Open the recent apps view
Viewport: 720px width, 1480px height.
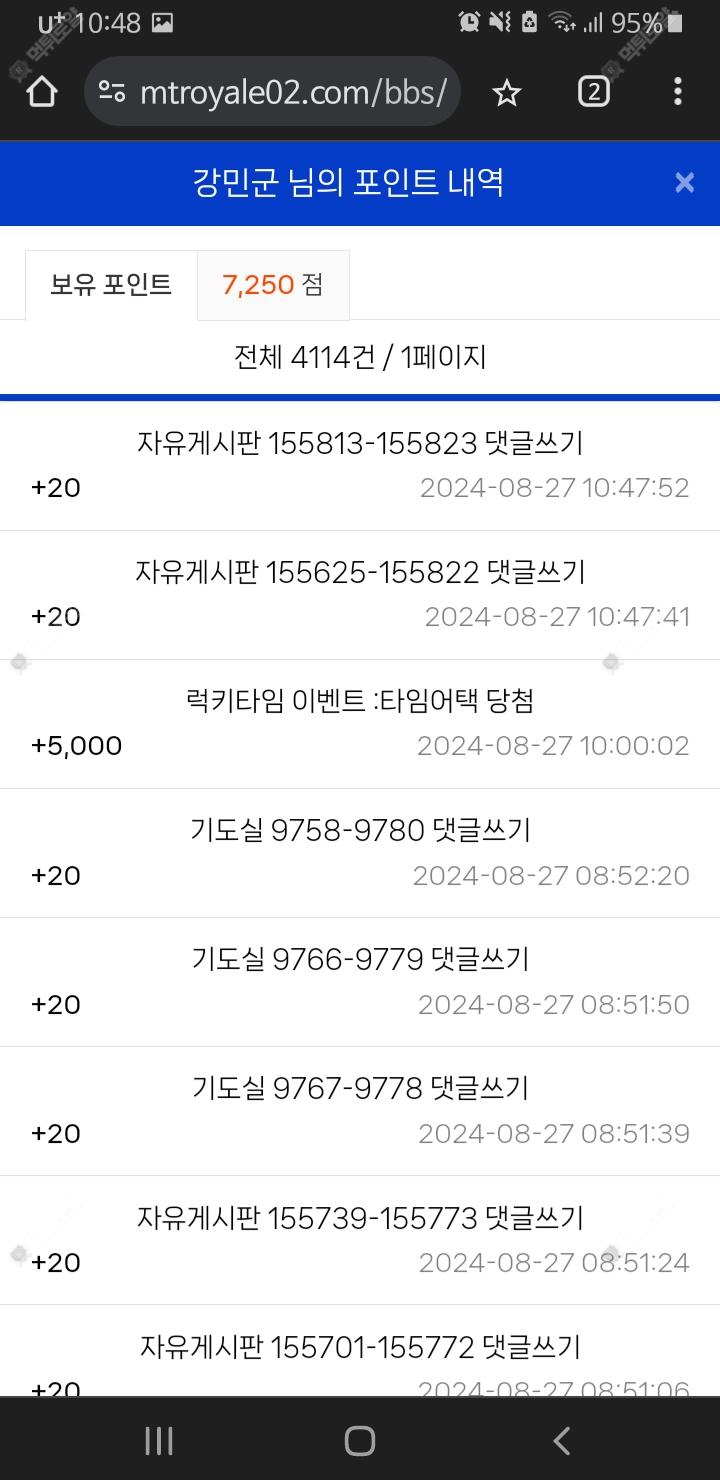[x=159, y=1440]
